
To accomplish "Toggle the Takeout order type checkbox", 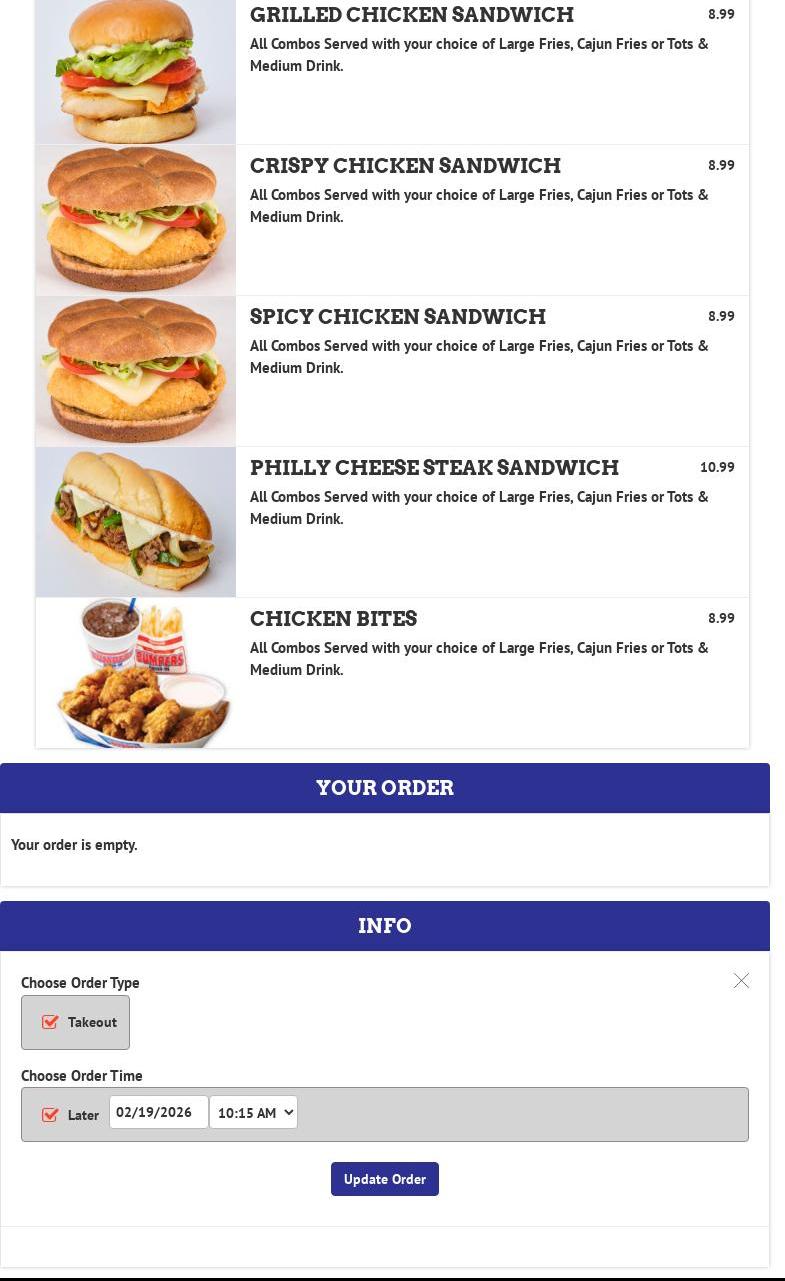I will 50,1022.
